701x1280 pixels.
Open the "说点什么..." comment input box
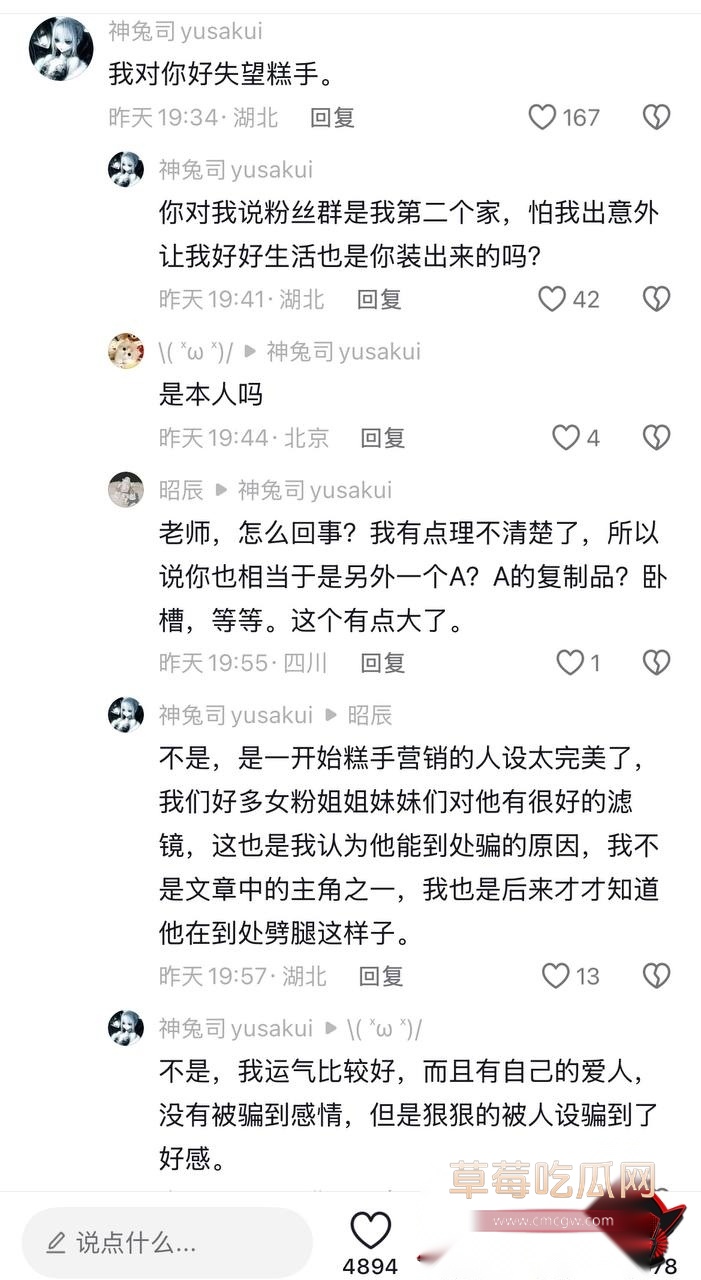tap(167, 1243)
